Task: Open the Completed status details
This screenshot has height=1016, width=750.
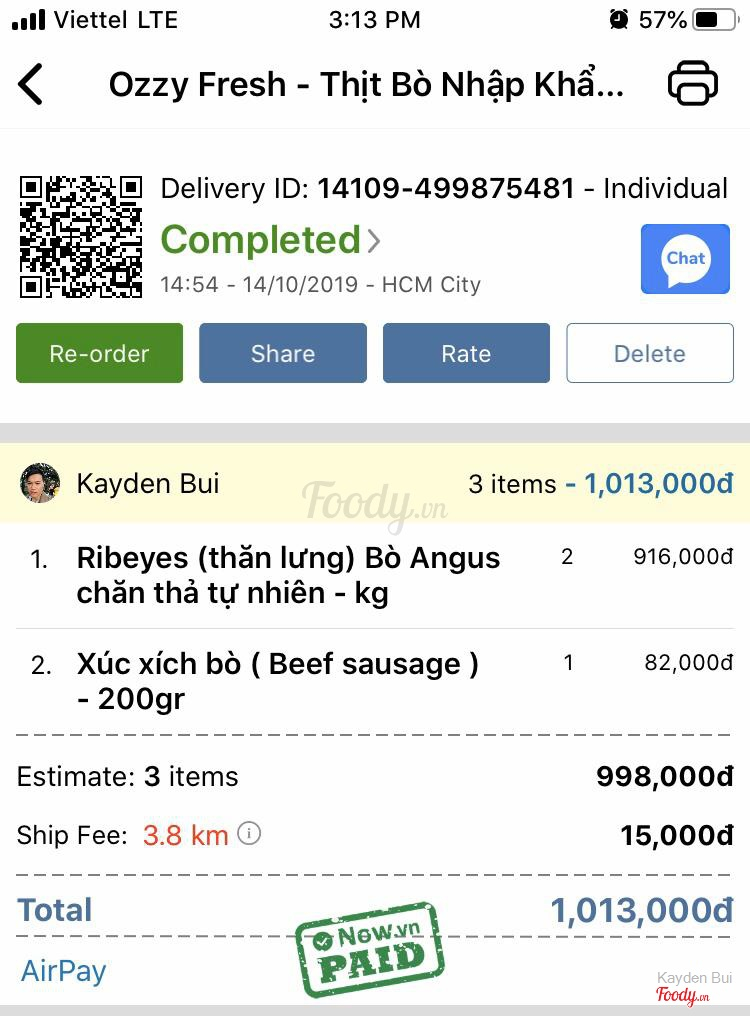Action: pyautogui.click(x=270, y=240)
